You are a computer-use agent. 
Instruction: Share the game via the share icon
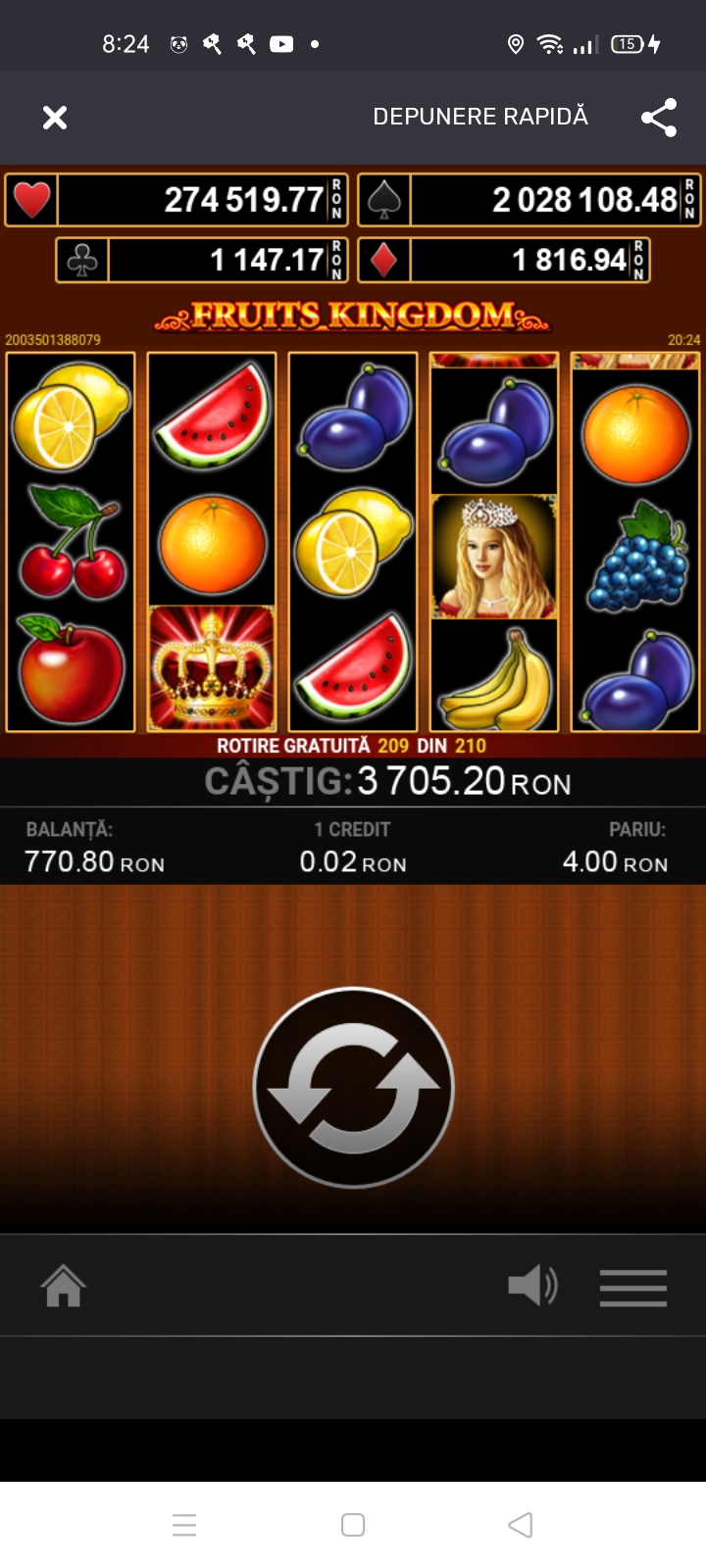click(659, 118)
